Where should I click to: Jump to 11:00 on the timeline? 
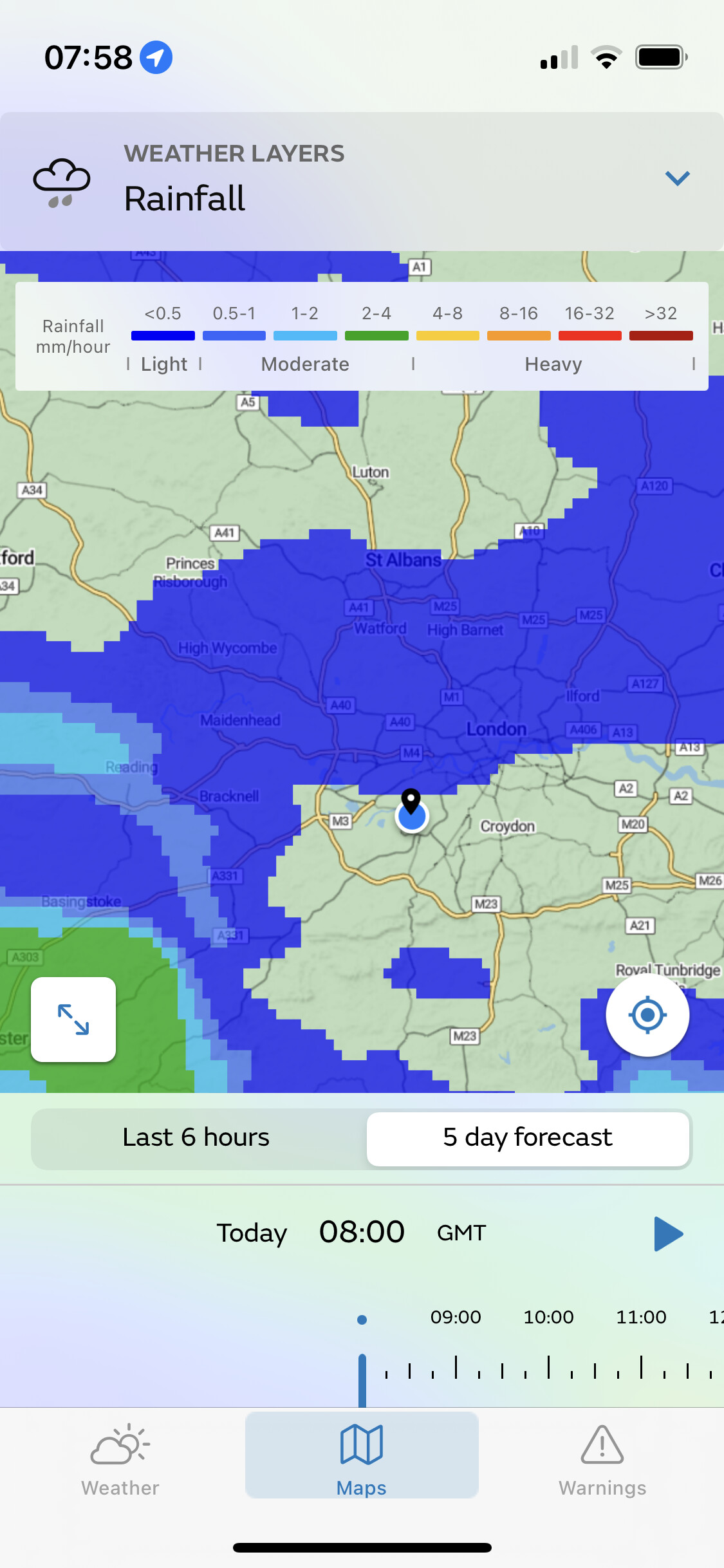pyautogui.click(x=641, y=1317)
